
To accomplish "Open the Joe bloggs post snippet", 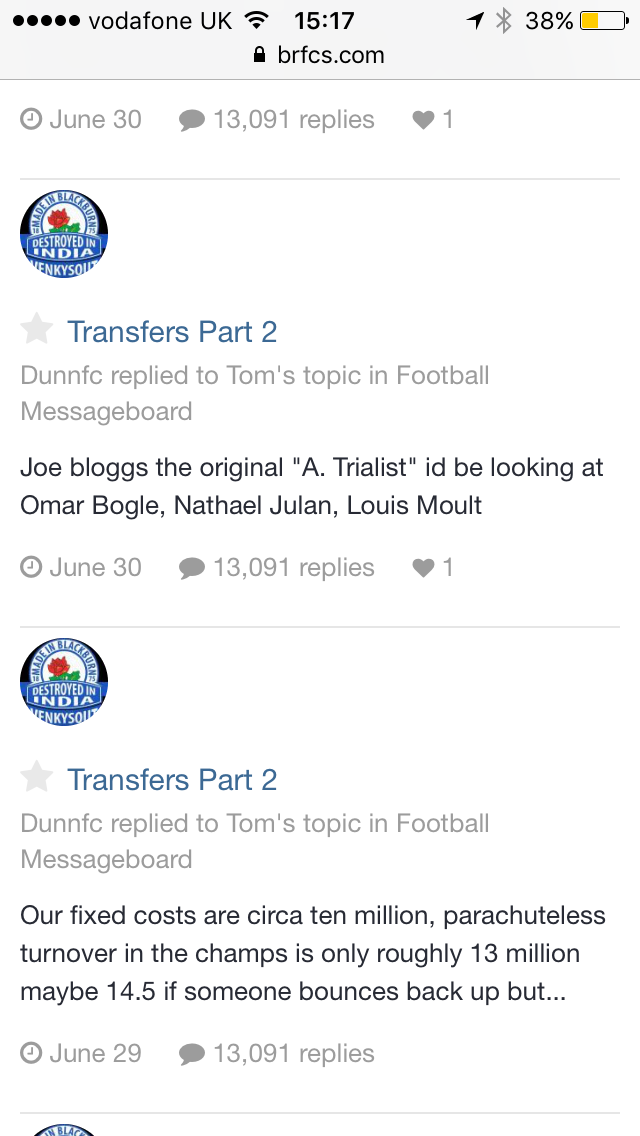I will pyautogui.click(x=312, y=486).
